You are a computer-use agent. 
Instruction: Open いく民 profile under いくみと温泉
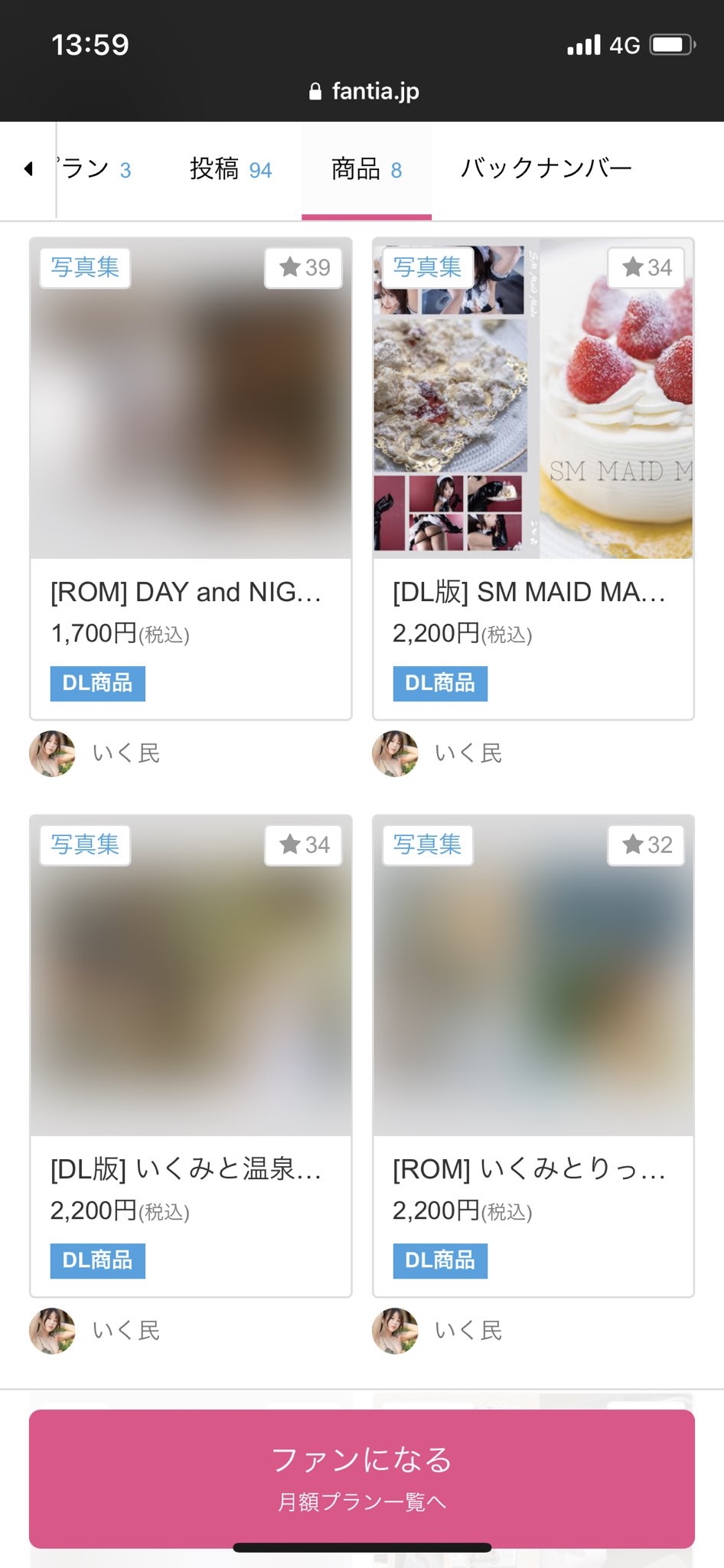(96, 1331)
